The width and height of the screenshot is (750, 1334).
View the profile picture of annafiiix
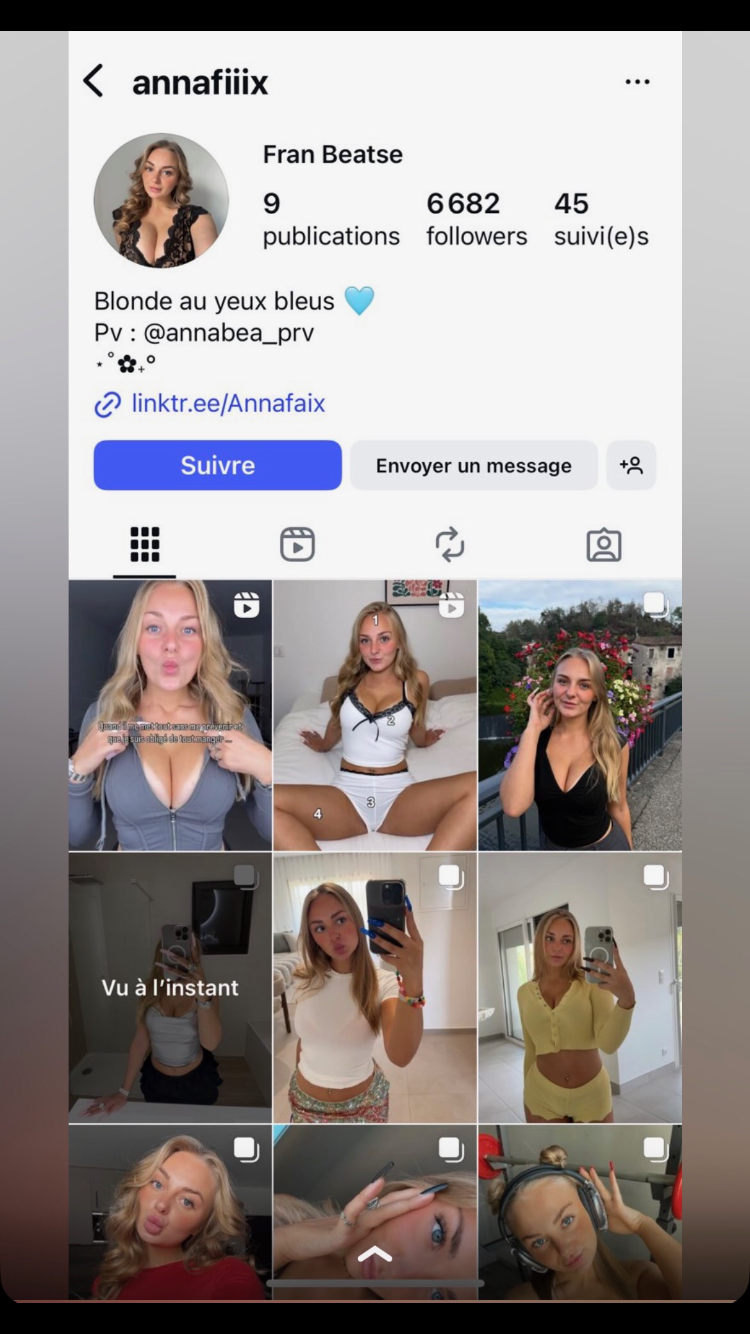click(161, 201)
